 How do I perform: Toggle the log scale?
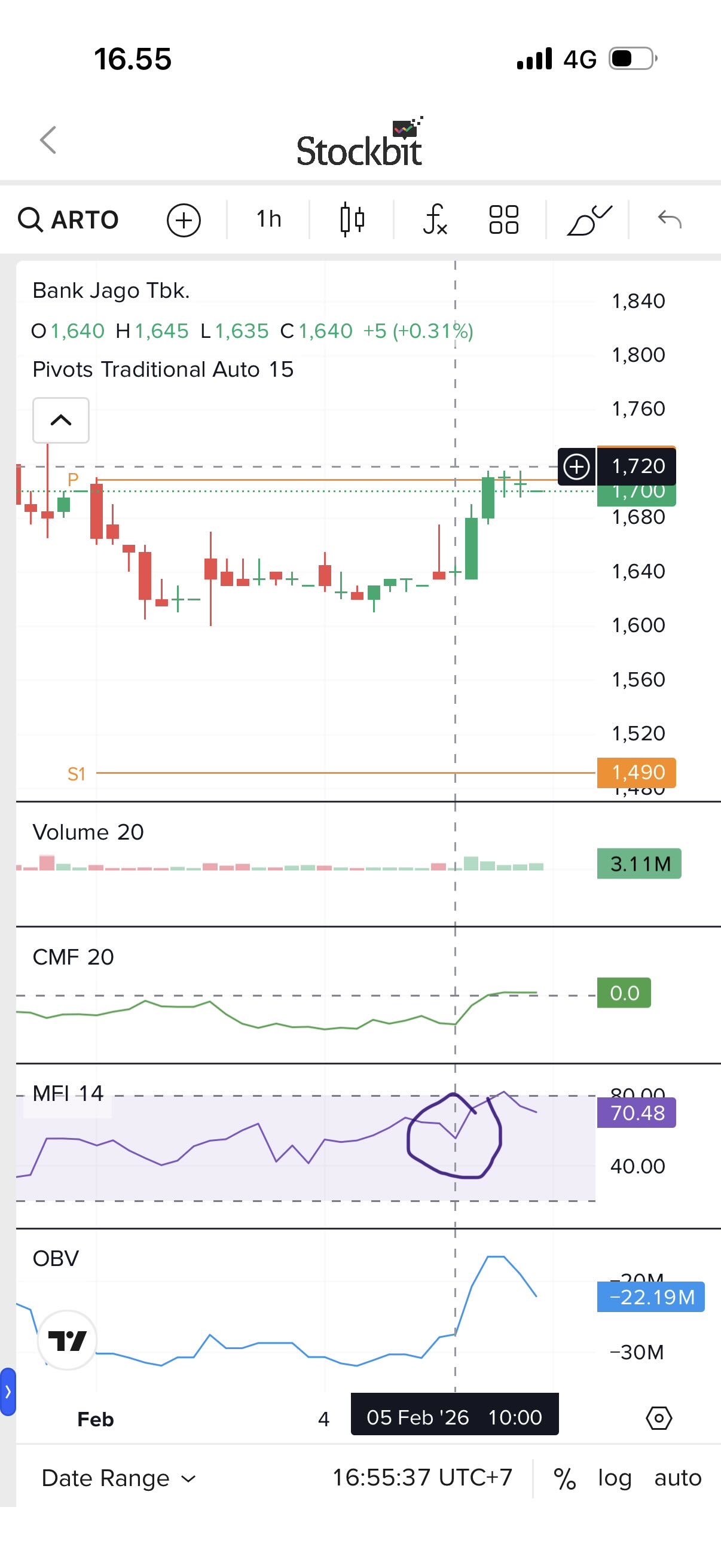(615, 1478)
